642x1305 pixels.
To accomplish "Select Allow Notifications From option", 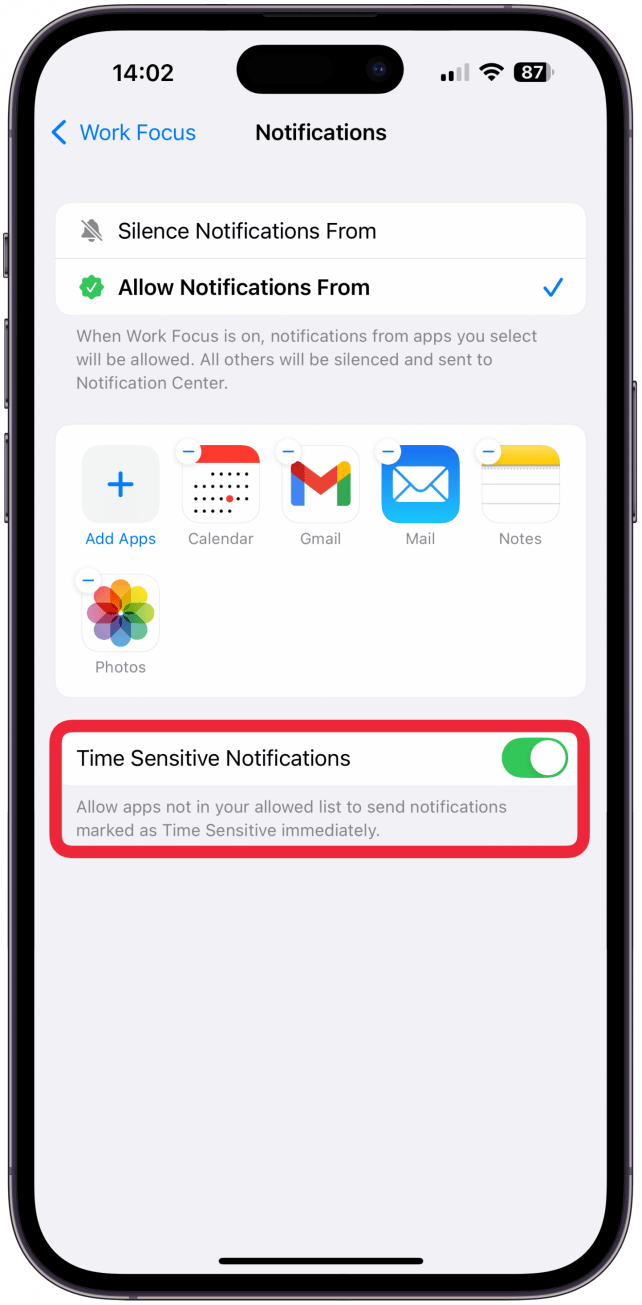I will [x=320, y=288].
